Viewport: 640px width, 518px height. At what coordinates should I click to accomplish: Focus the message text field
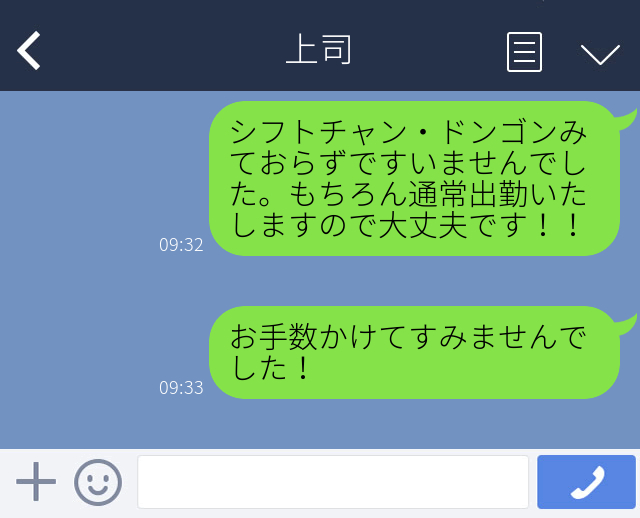tap(332, 482)
